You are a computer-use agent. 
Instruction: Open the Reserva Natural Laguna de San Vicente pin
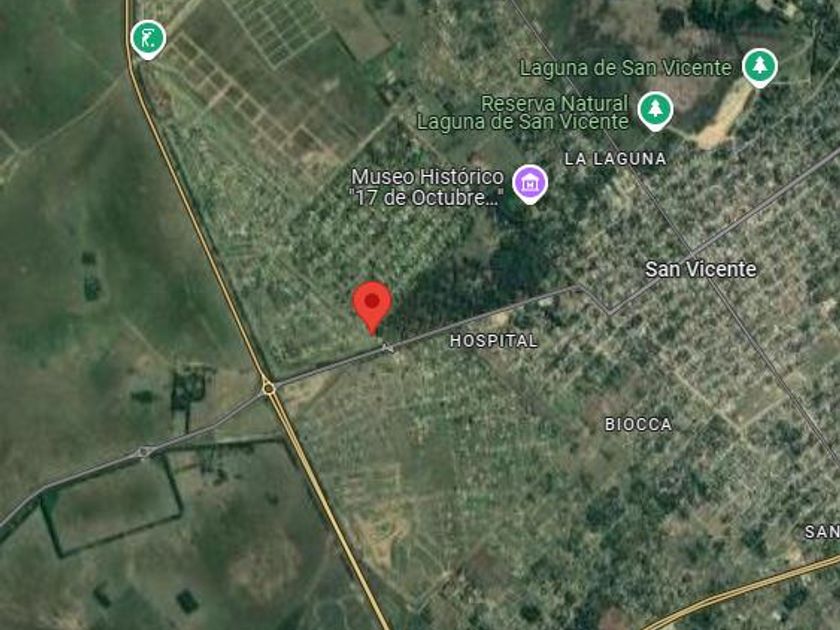click(x=655, y=110)
